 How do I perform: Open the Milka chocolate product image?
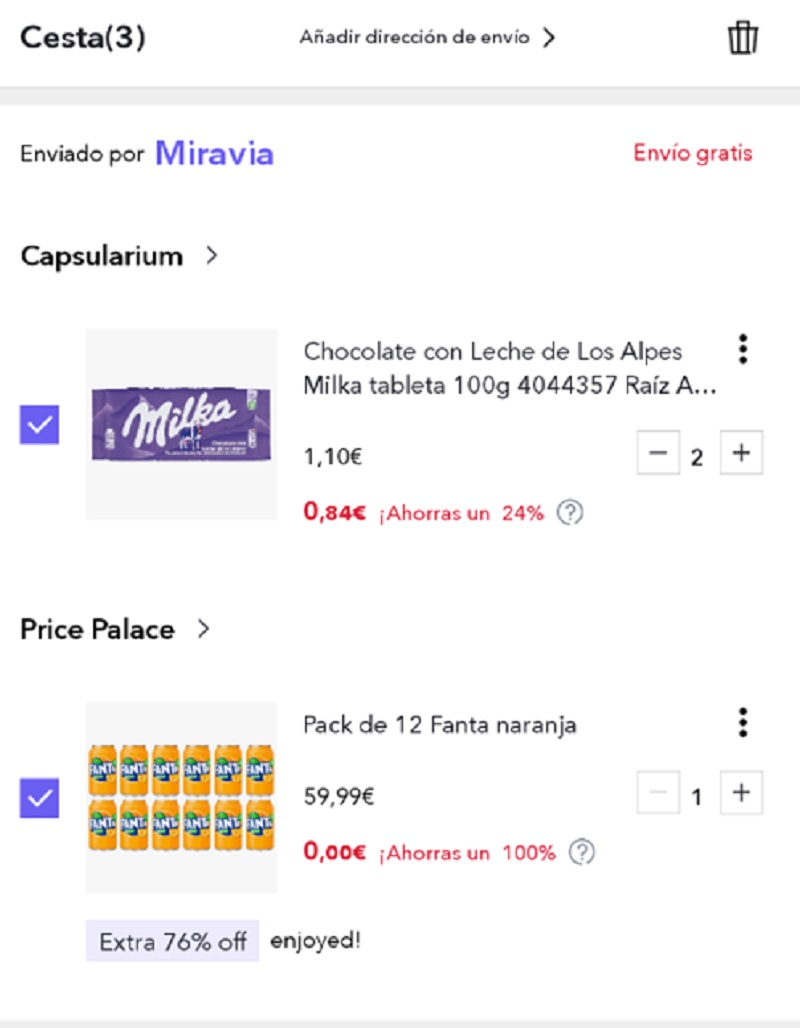click(181, 425)
